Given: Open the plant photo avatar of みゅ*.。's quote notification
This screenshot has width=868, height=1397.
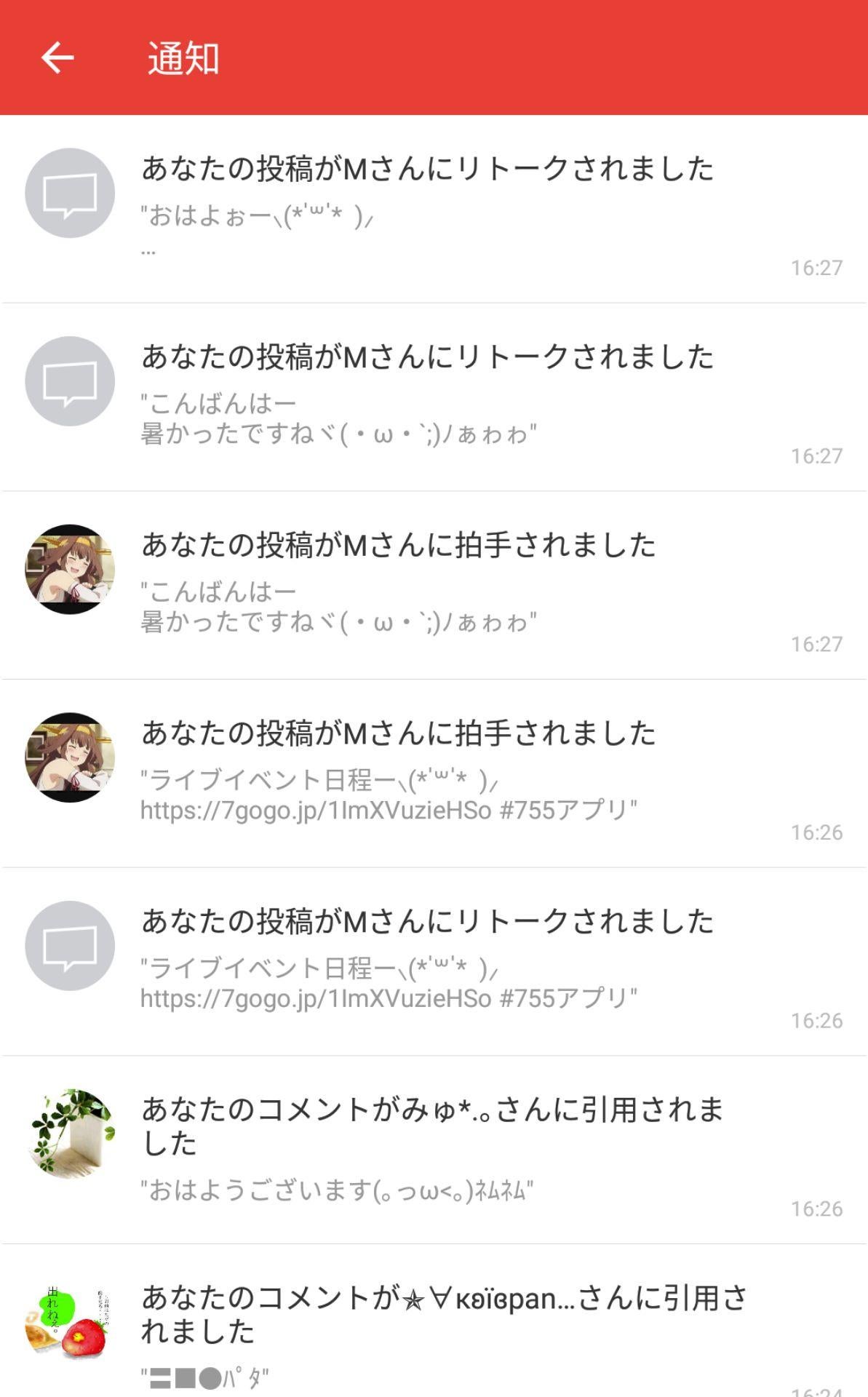Looking at the screenshot, I should click(x=69, y=1135).
